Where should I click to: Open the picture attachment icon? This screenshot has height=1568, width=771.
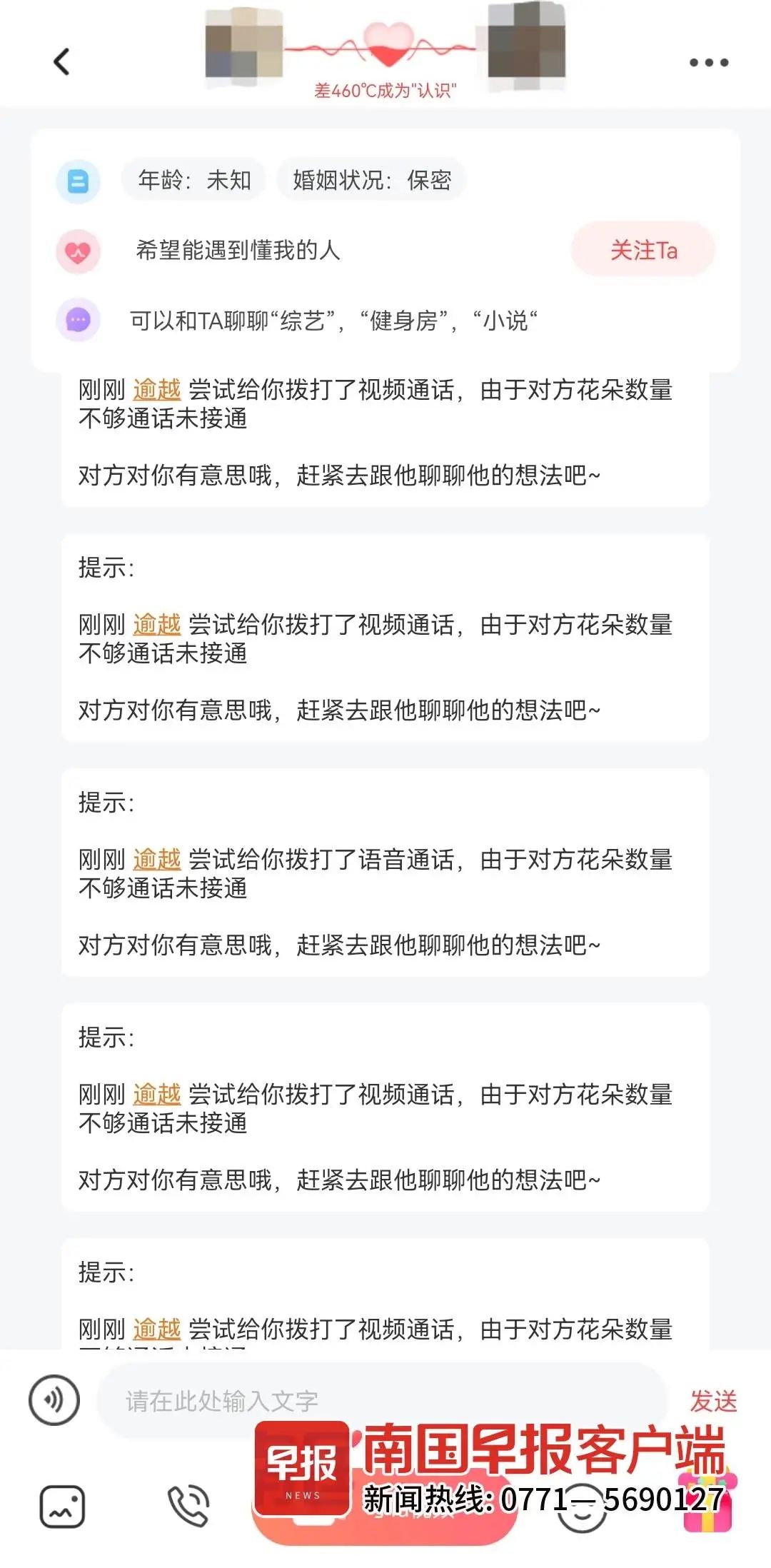coord(63,1507)
